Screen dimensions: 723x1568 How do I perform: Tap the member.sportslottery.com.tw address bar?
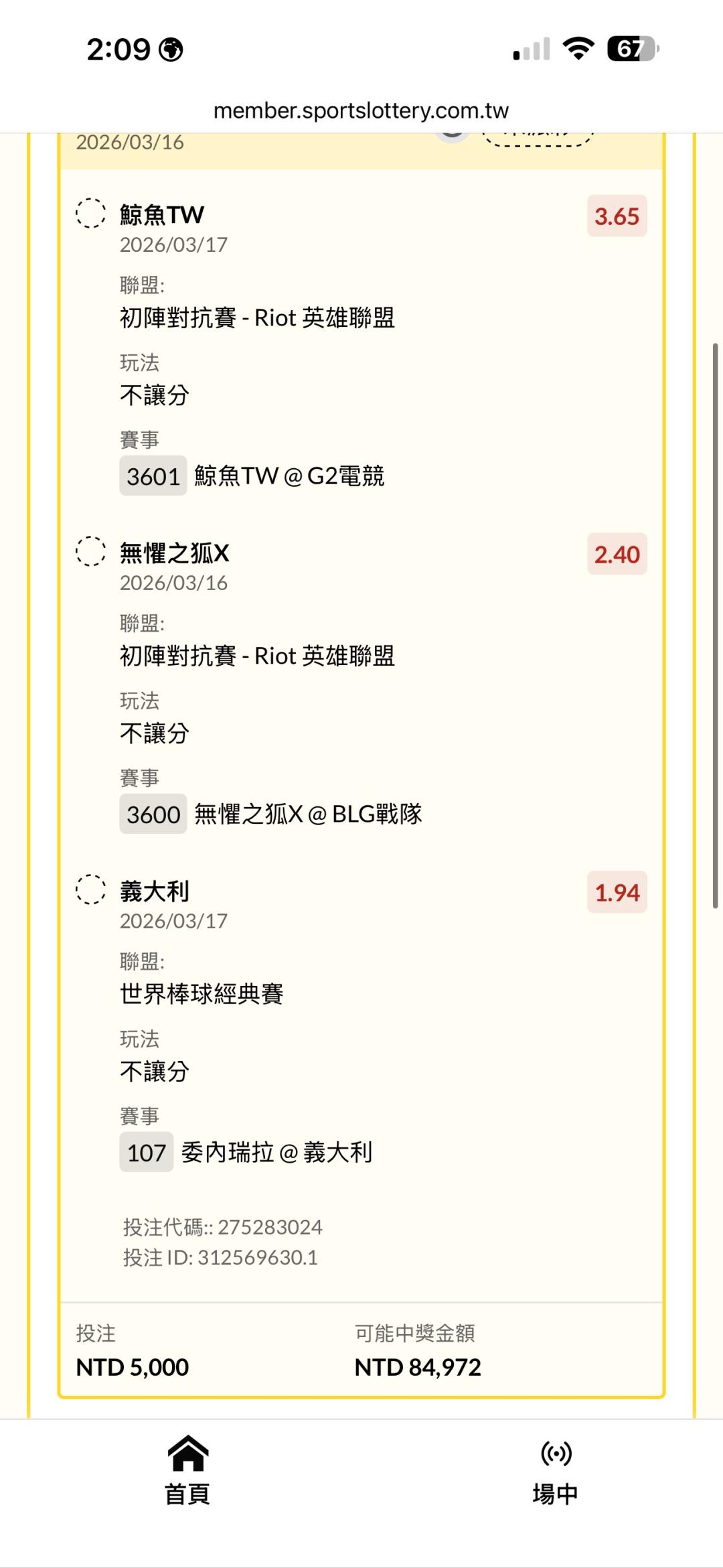point(361,111)
